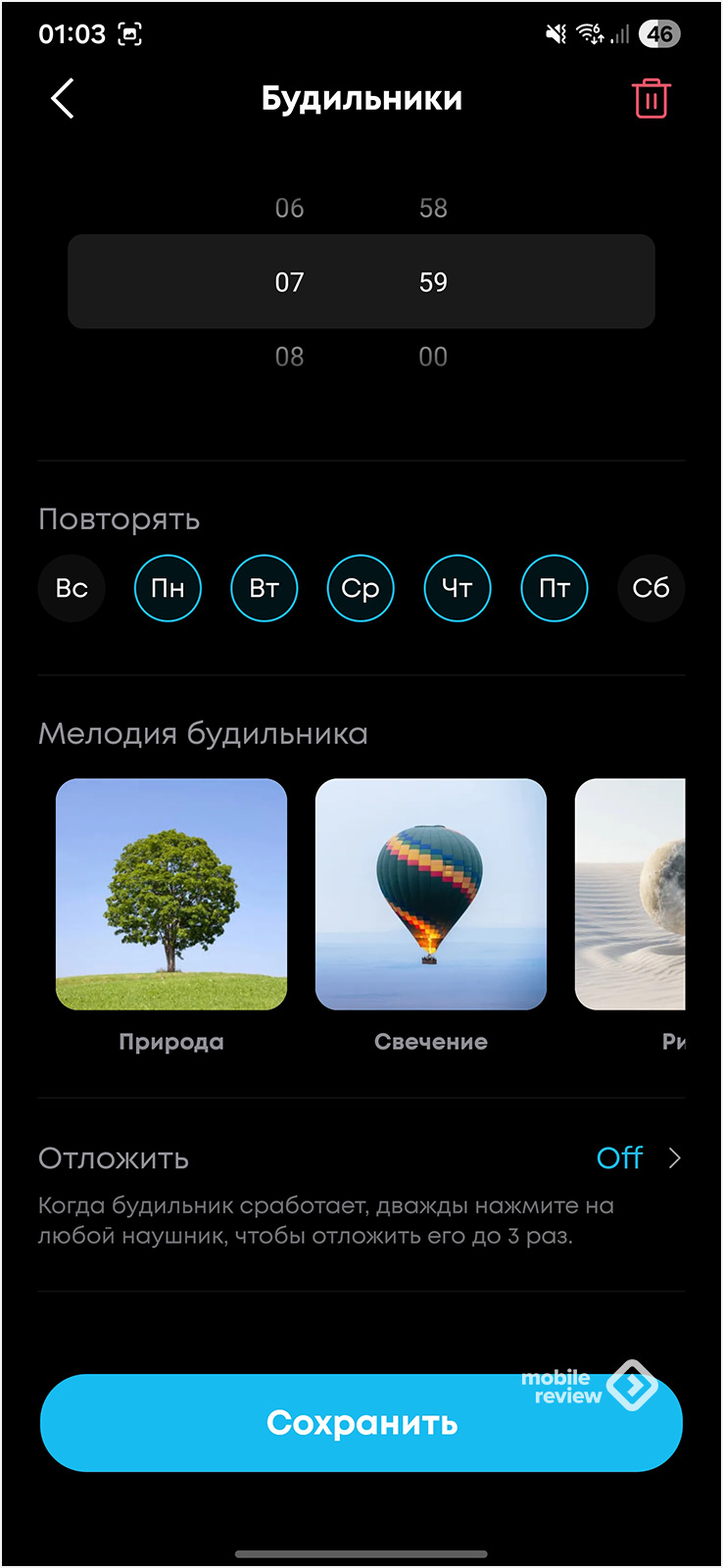Select the Свечение melody tile

tap(431, 894)
